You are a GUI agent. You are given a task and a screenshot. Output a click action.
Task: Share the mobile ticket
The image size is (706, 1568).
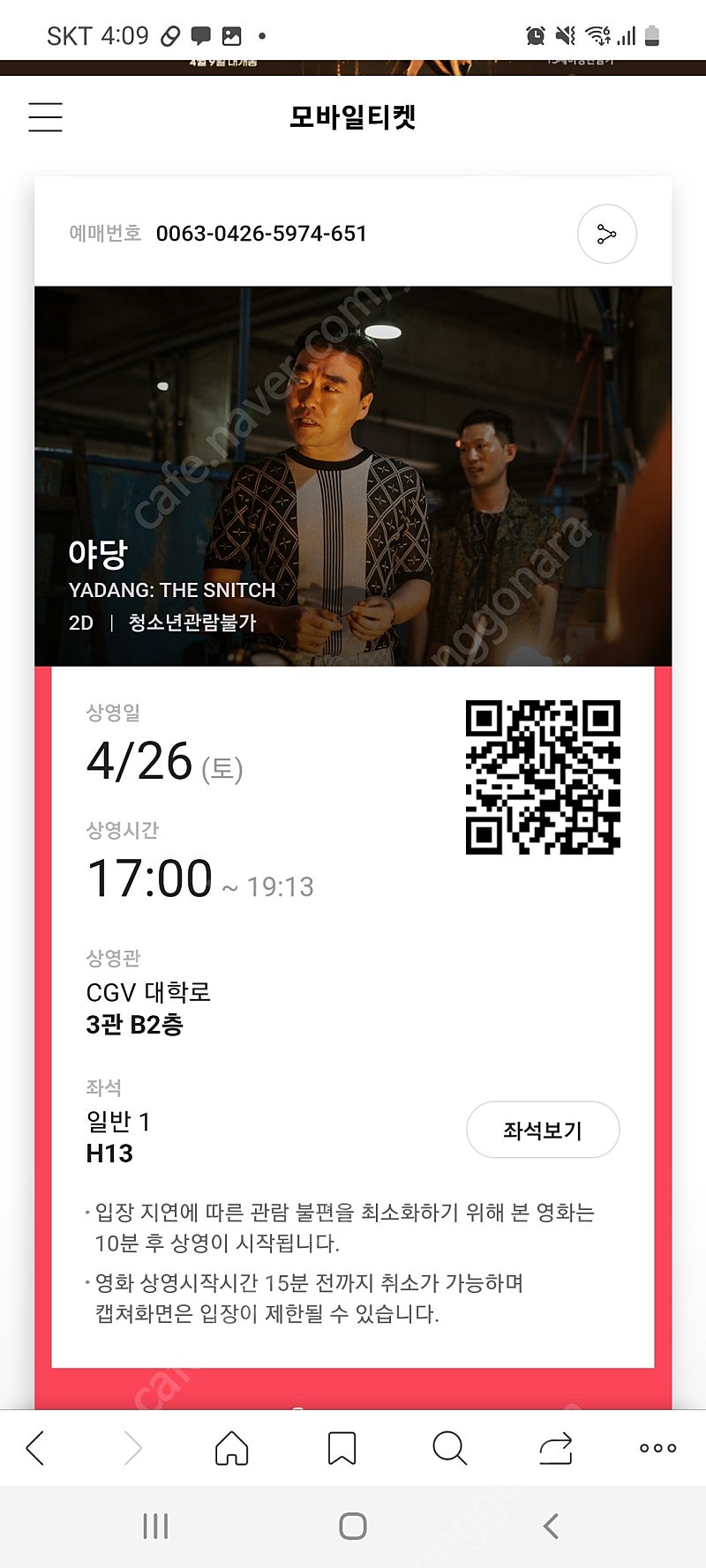pyautogui.click(x=606, y=234)
